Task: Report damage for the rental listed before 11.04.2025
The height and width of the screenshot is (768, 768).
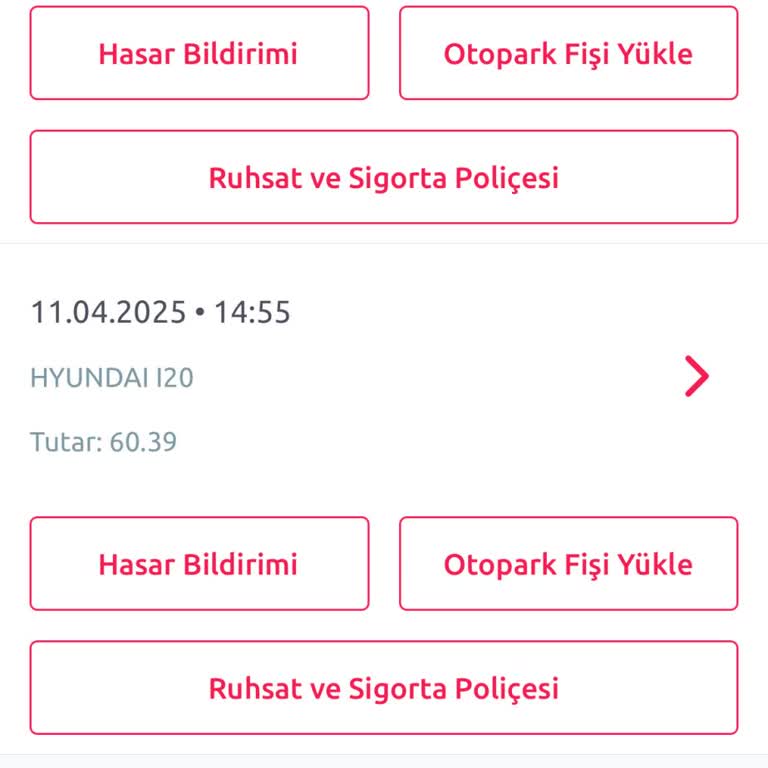Action: pos(199,53)
